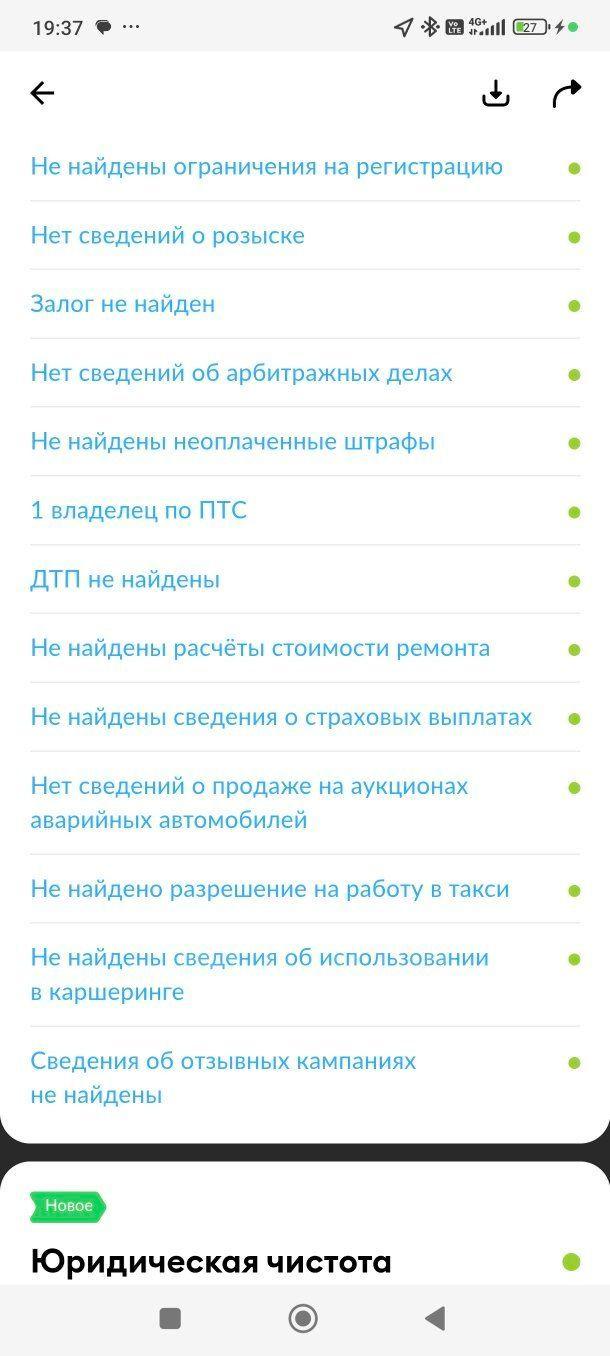This screenshot has height=1356, width=610.
Task: Open 'Не найдены ограничения на регистрацию'
Action: (x=305, y=167)
